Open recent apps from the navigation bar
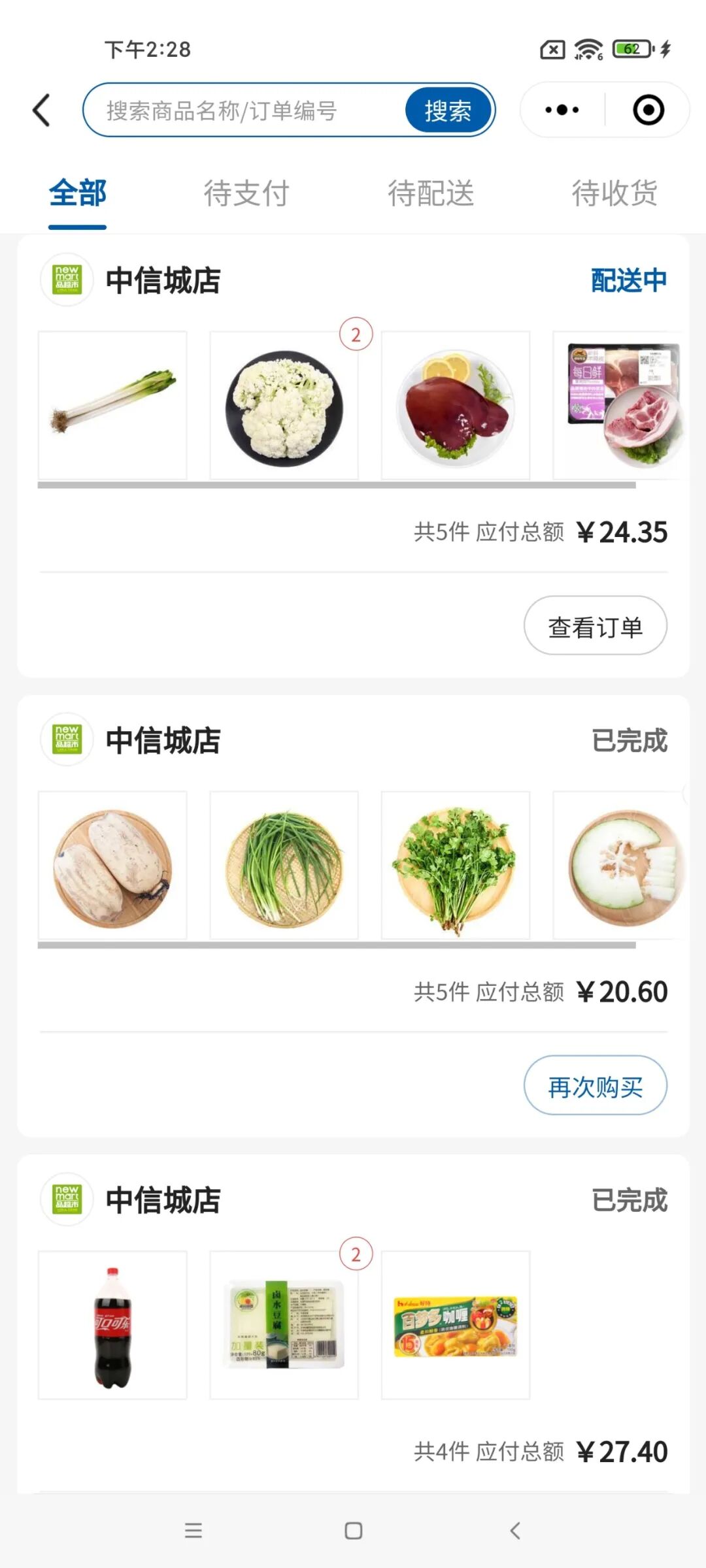 pyautogui.click(x=193, y=1531)
